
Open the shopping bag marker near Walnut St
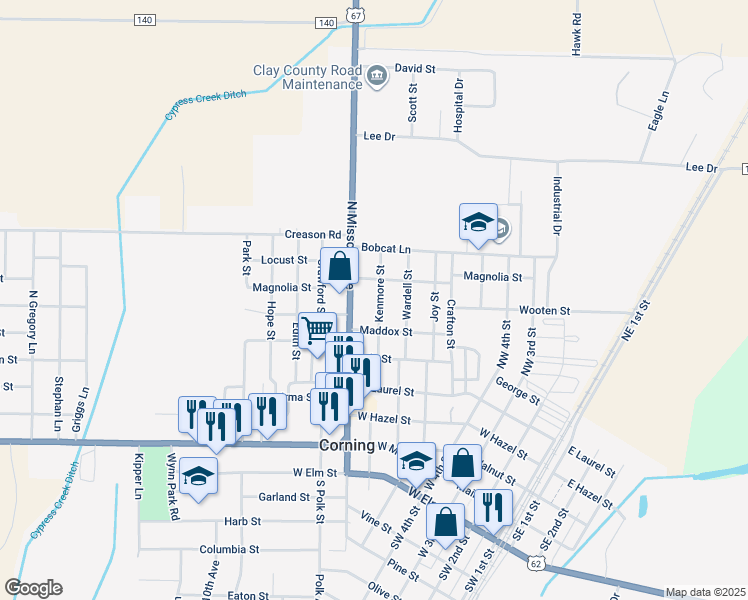point(461,463)
